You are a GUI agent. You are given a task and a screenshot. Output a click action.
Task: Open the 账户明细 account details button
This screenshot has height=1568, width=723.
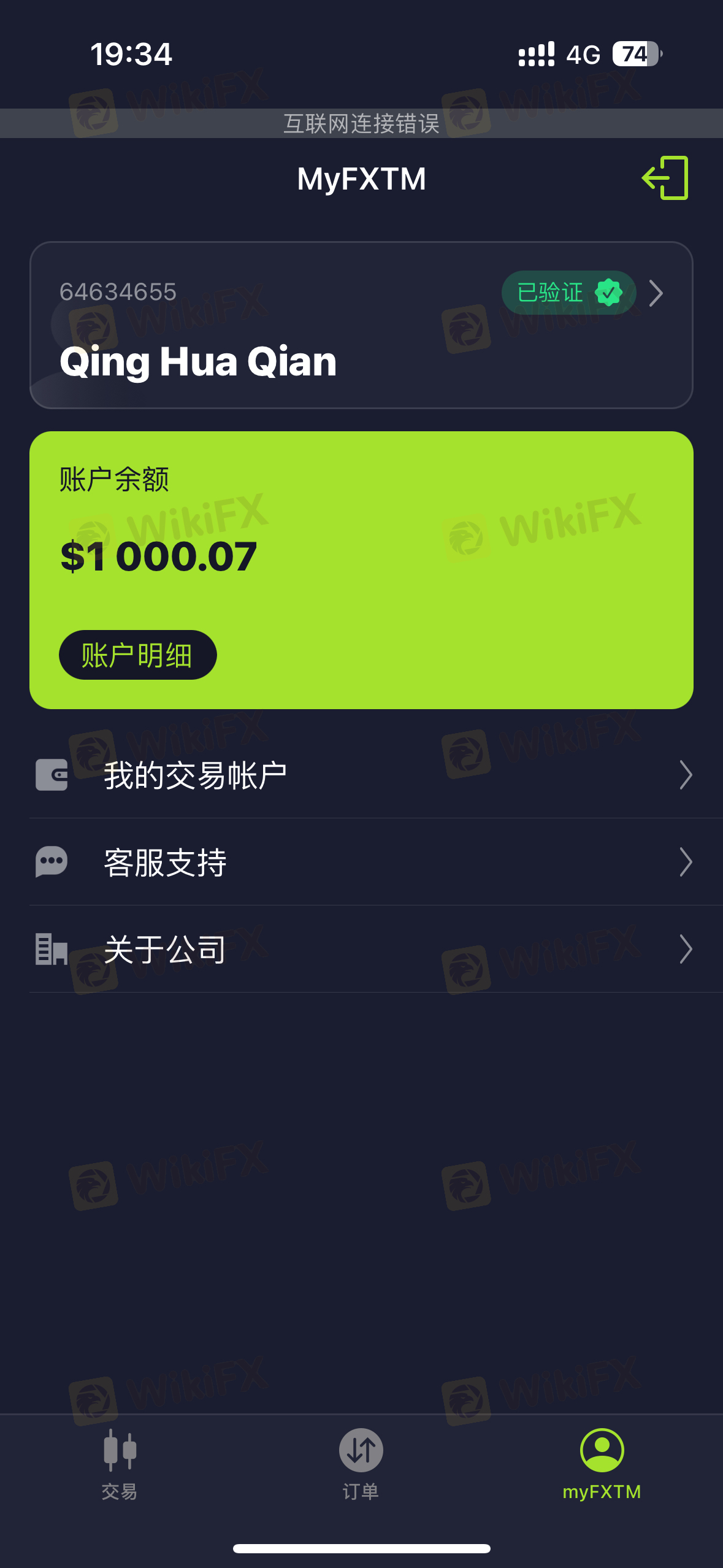click(x=137, y=655)
